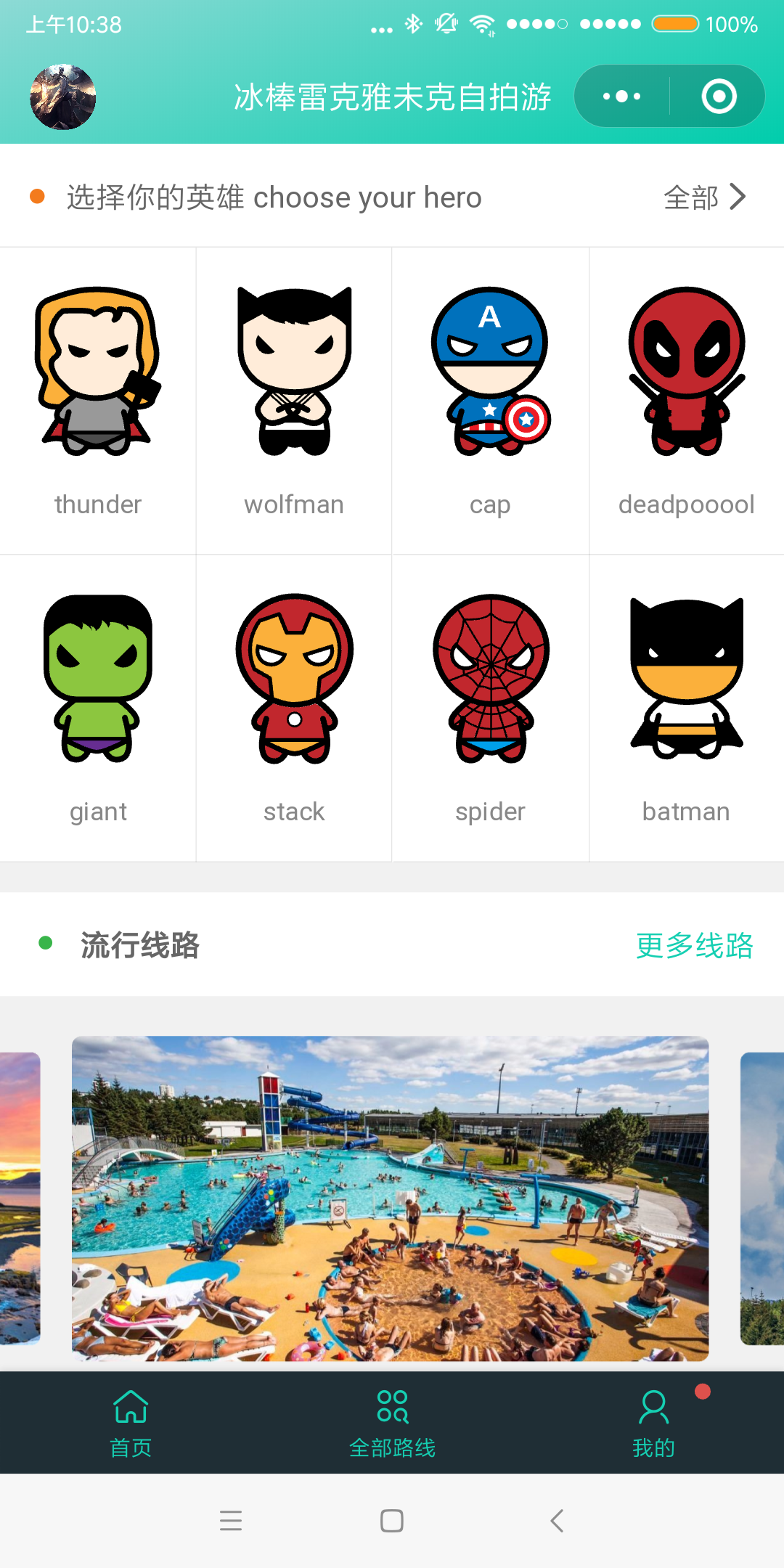This screenshot has width=784, height=1568.
Task: Tap the system back button
Action: tap(557, 1520)
